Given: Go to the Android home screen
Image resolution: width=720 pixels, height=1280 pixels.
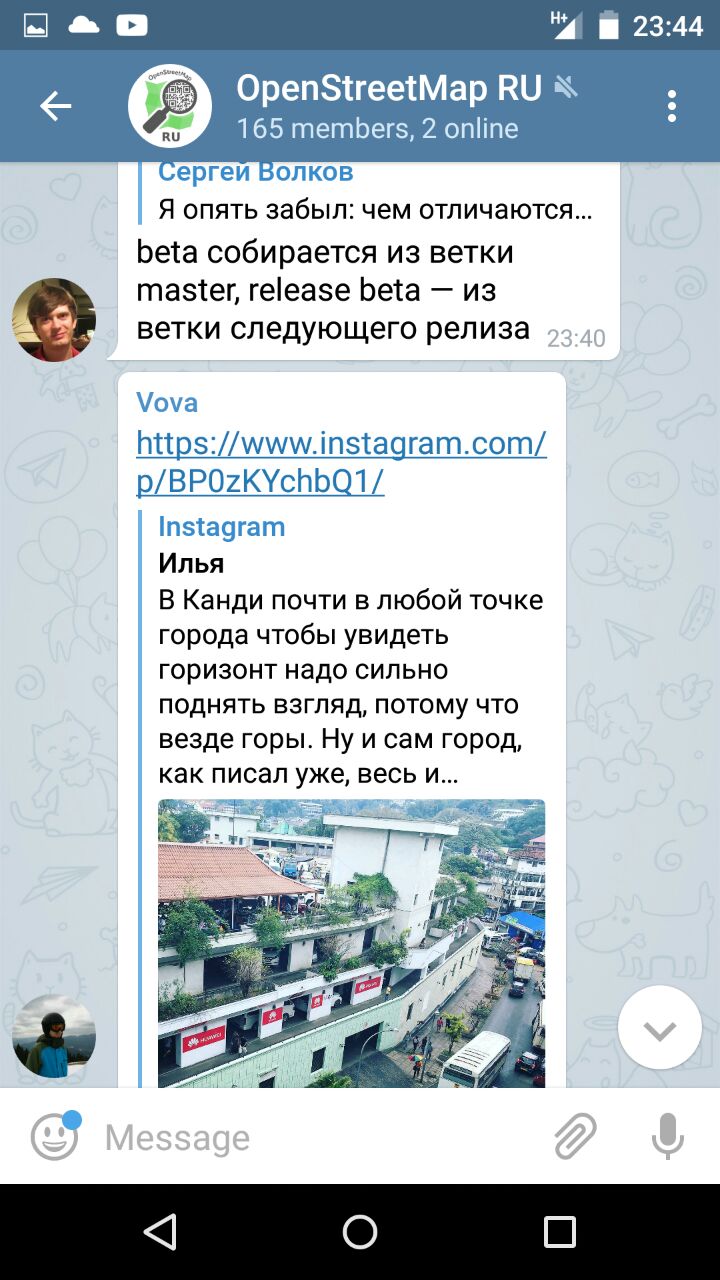Looking at the screenshot, I should (360, 1232).
